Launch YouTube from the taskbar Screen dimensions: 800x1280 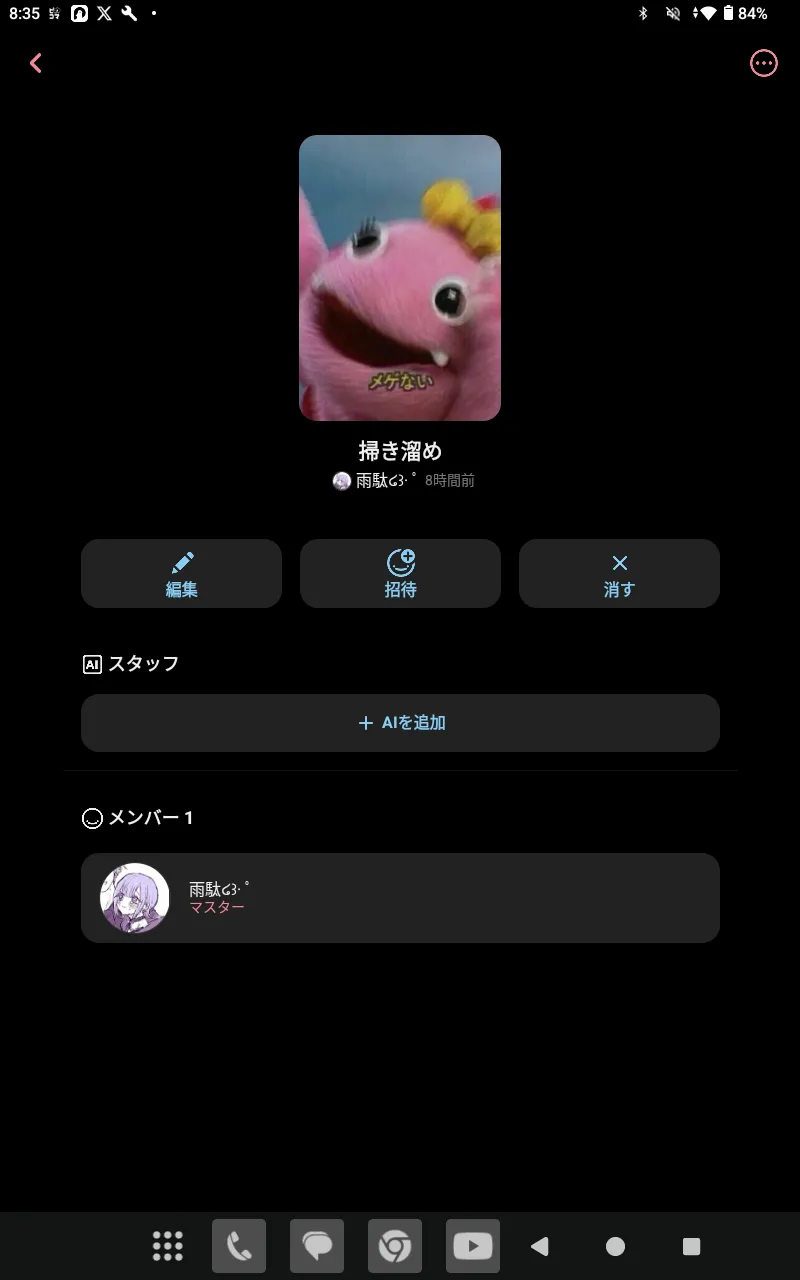pos(473,1246)
